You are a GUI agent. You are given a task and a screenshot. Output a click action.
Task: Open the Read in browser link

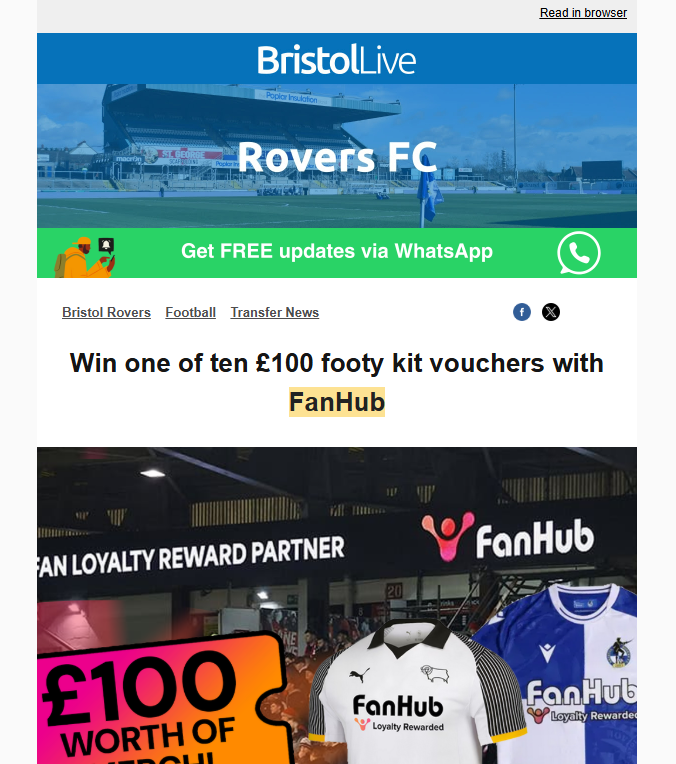[x=583, y=13]
